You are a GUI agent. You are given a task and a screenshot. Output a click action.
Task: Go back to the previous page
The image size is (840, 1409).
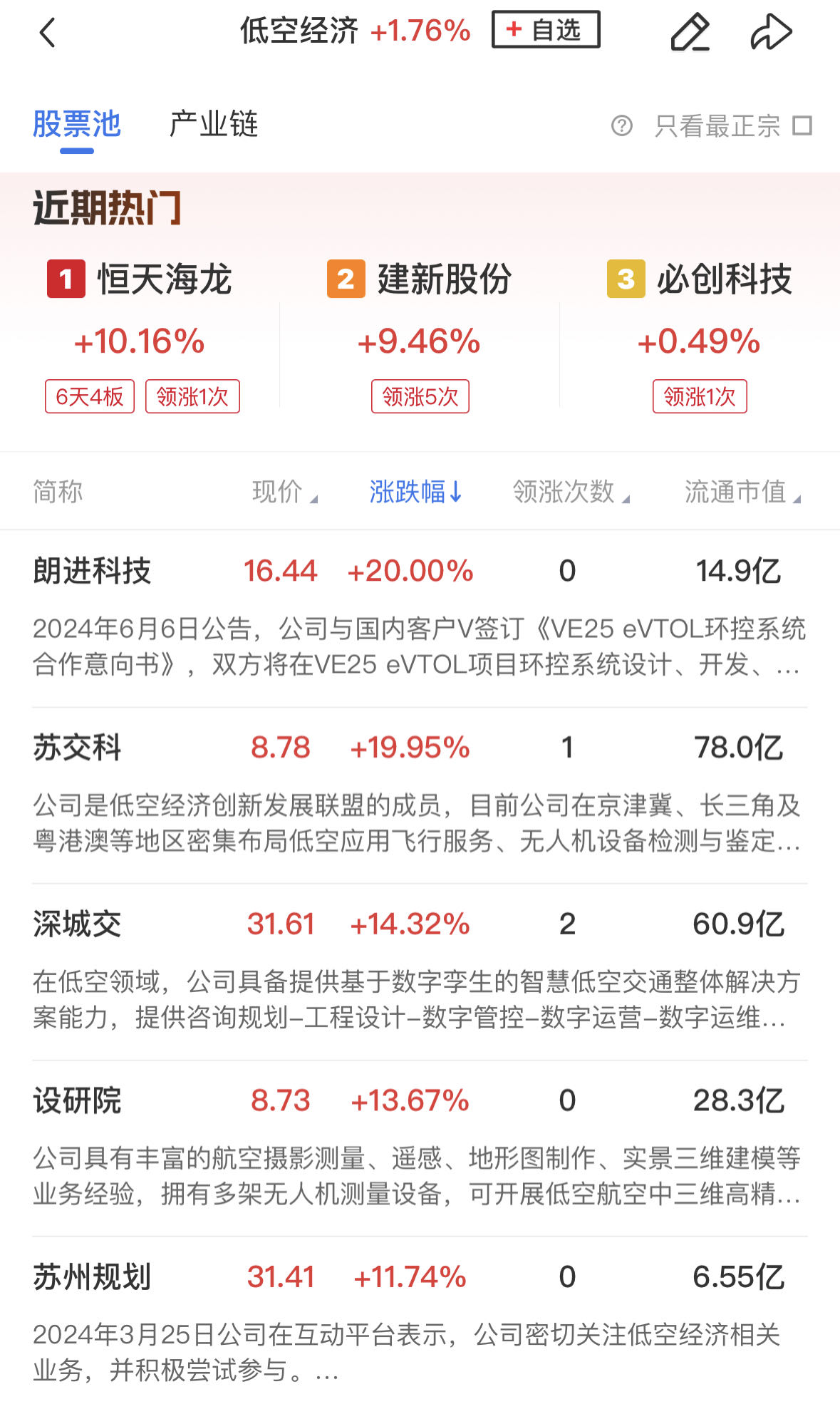tap(48, 33)
